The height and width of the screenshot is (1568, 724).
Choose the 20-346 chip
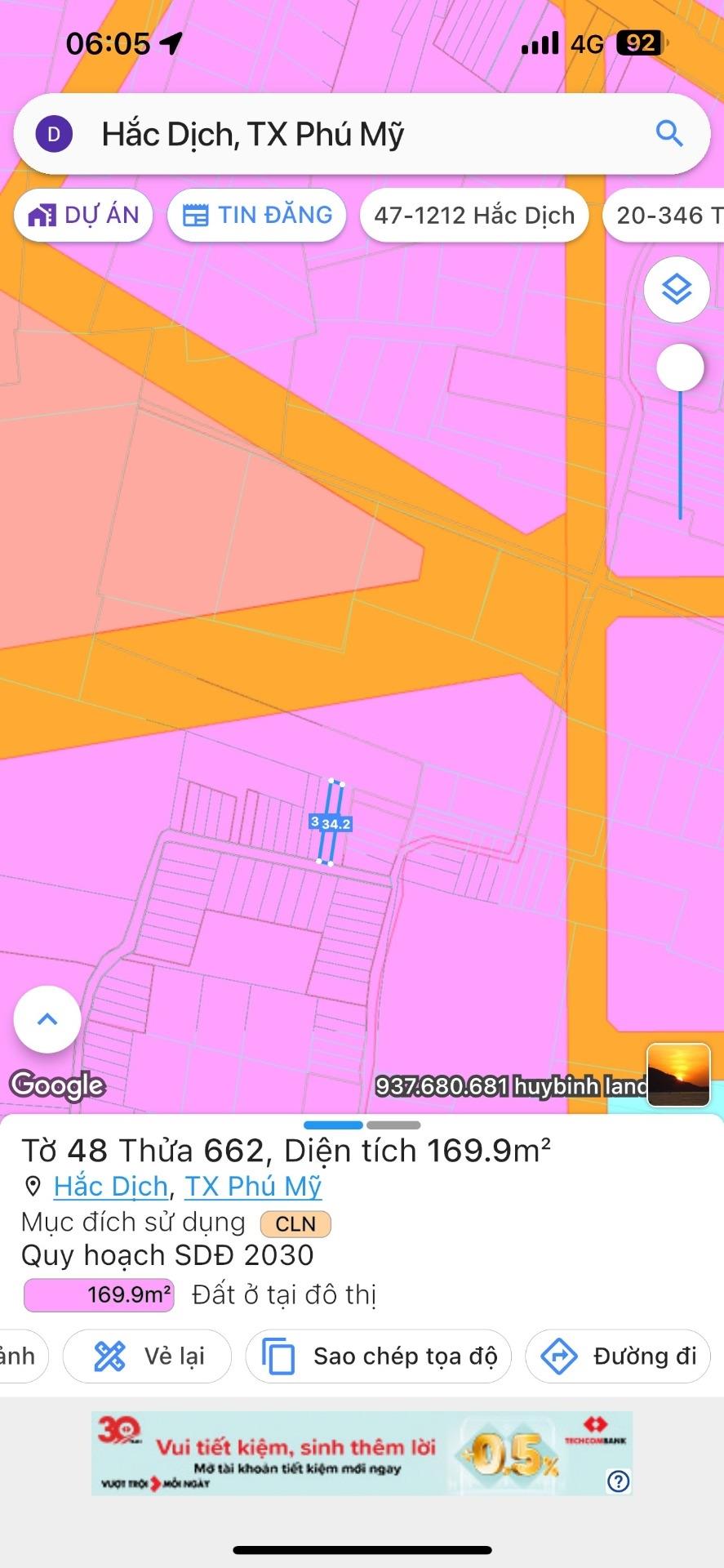[x=665, y=216]
